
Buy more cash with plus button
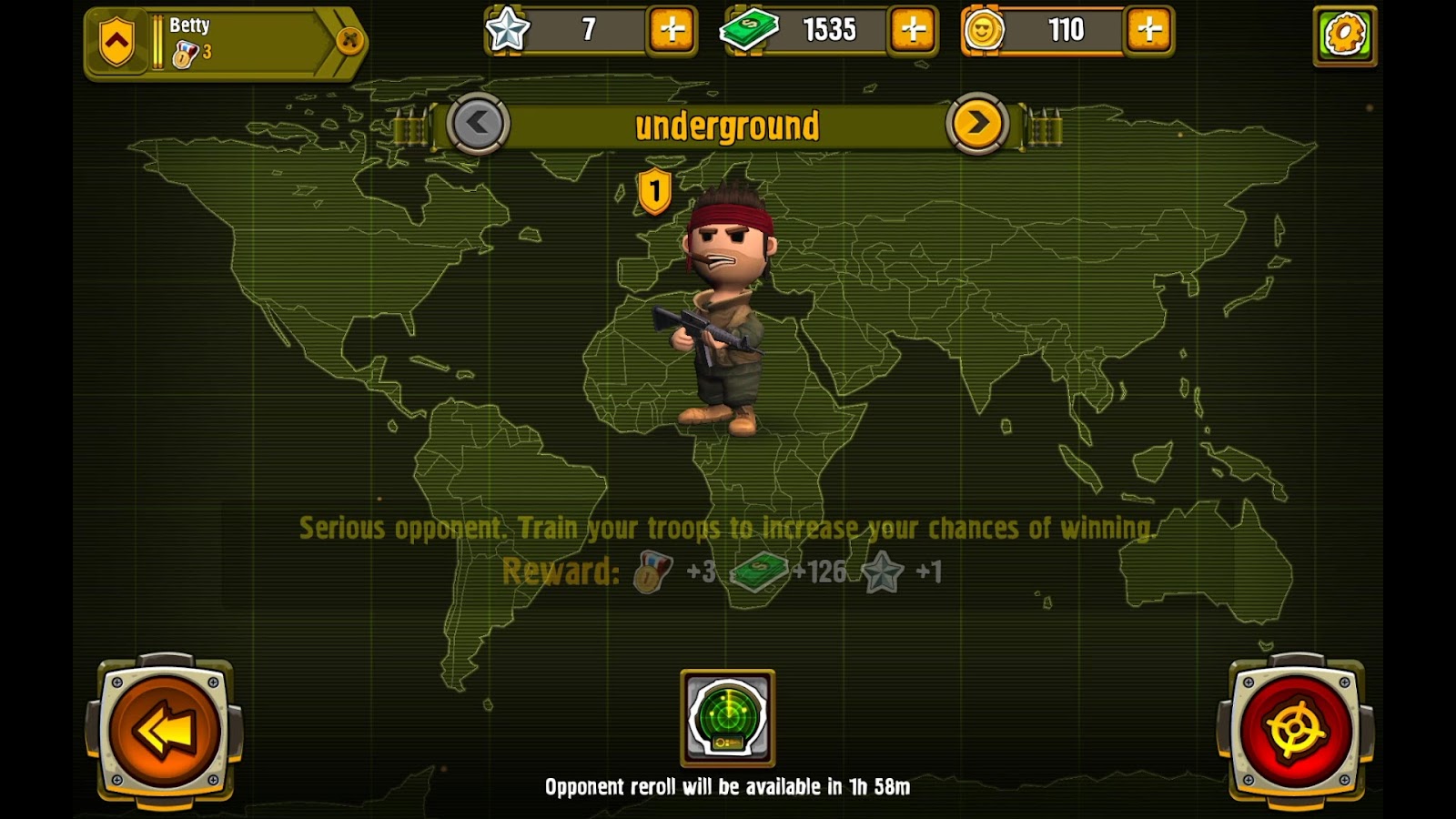coord(913,30)
